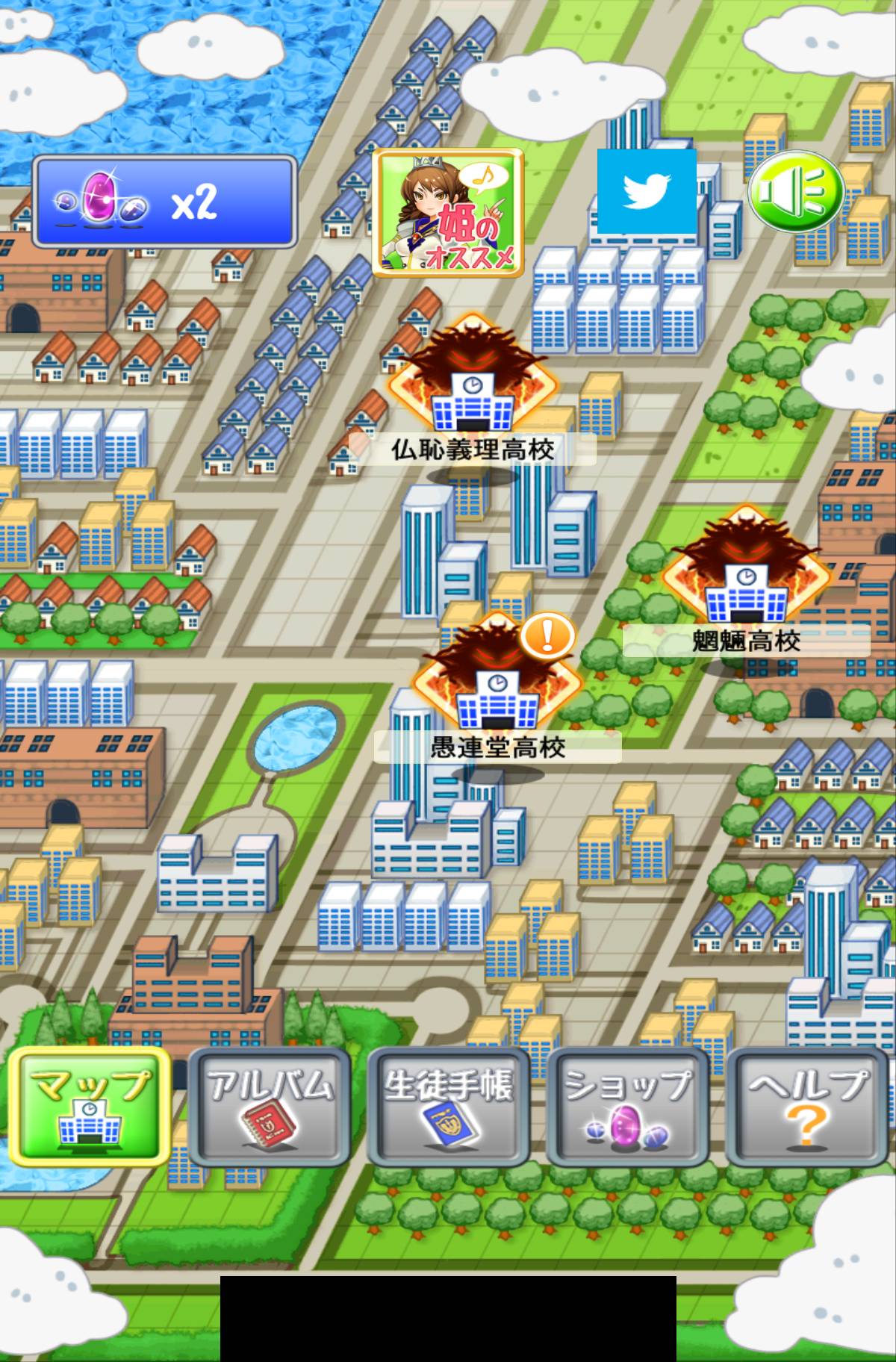Screen dimensions: 896x1362
Task: Open 姫のオススメ recommendation banner
Action: coord(448,213)
